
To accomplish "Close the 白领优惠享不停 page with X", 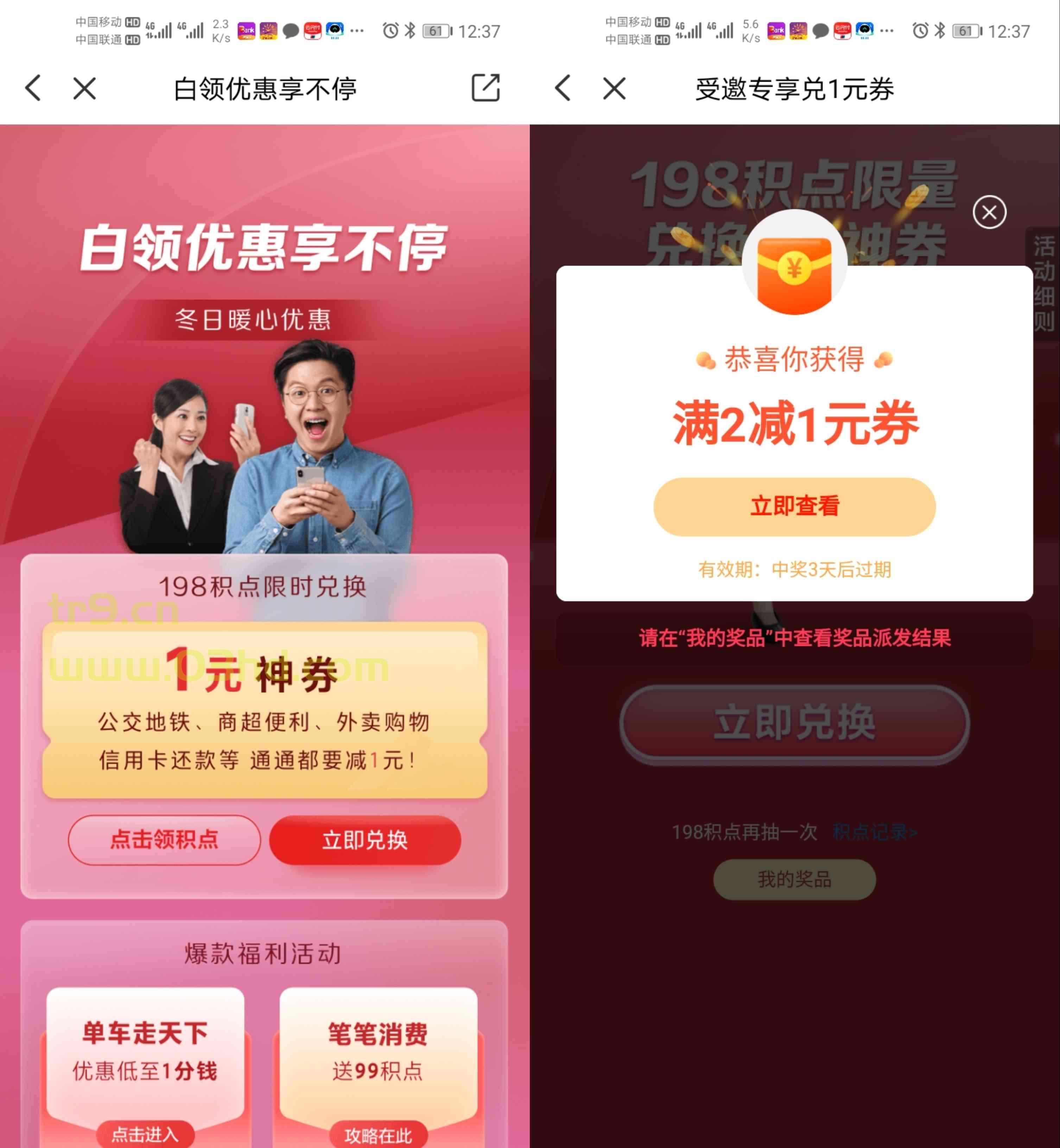I will coord(84,88).
